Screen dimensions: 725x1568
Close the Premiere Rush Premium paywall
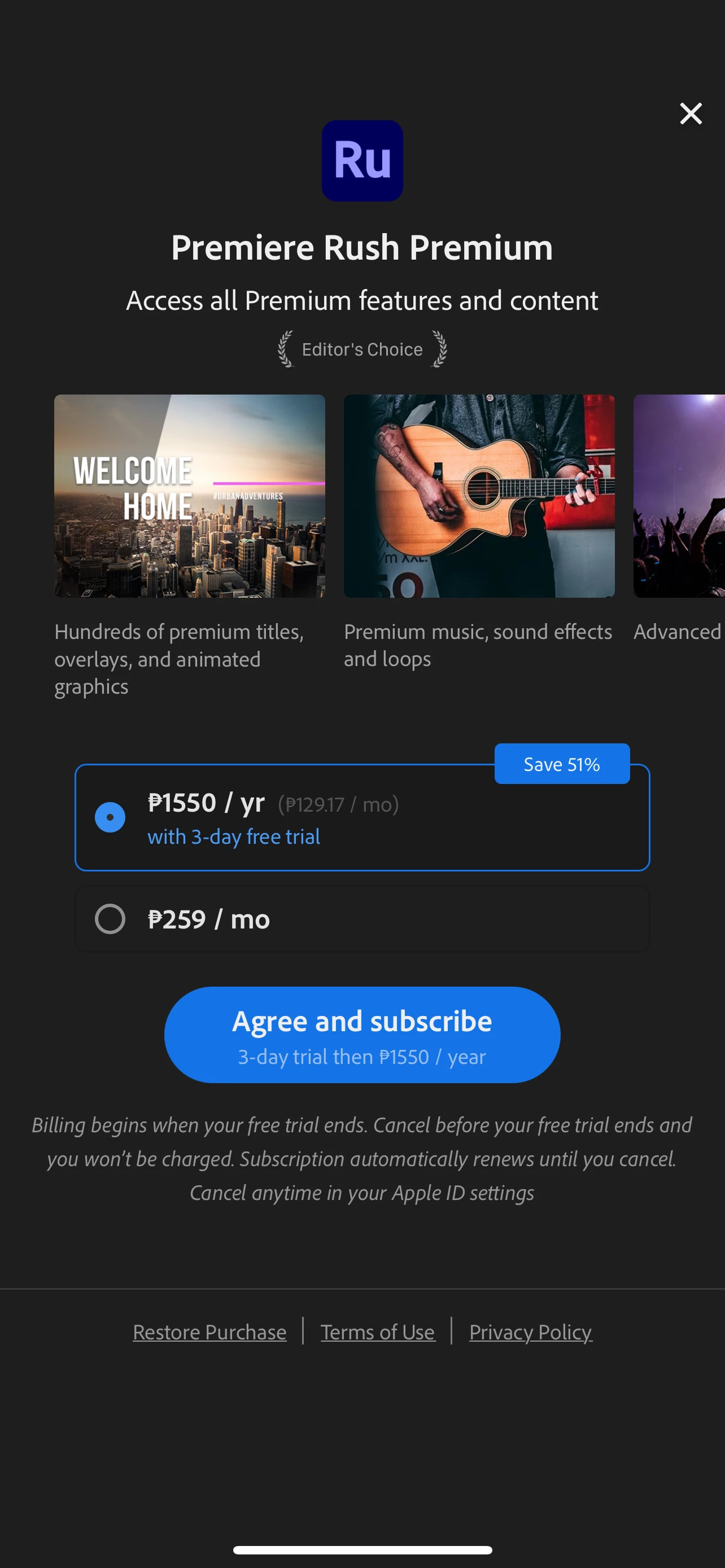click(x=691, y=114)
